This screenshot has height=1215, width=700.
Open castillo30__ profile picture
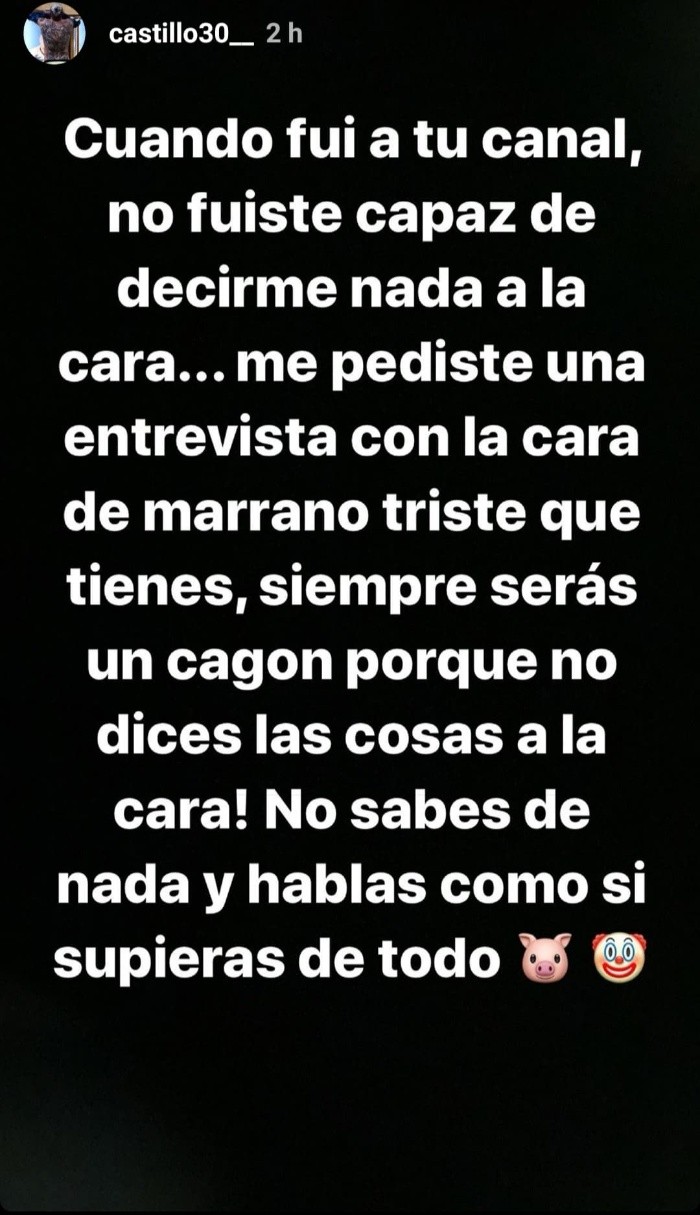(x=54, y=34)
